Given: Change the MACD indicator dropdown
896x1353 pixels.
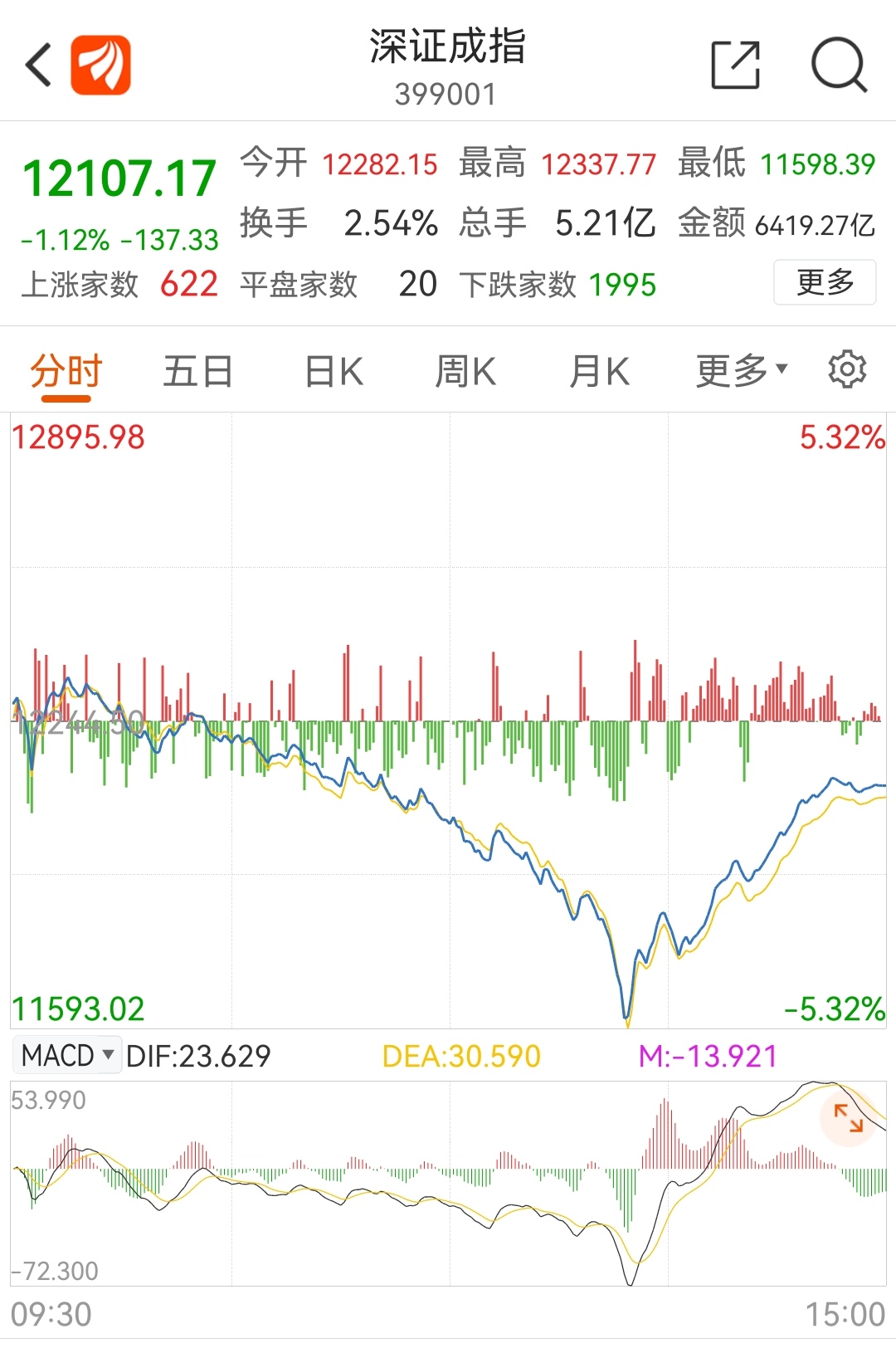Looking at the screenshot, I should [67, 1055].
